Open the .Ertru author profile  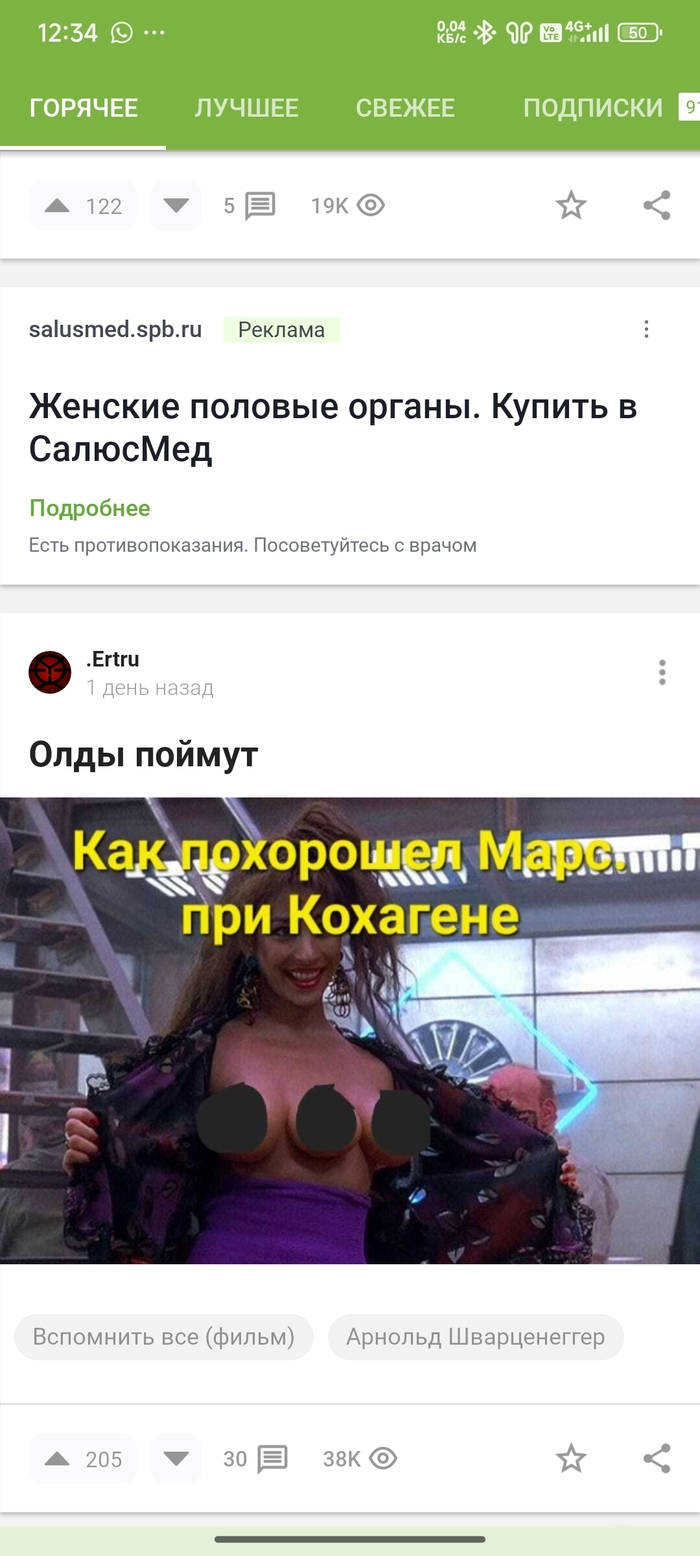[x=112, y=659]
